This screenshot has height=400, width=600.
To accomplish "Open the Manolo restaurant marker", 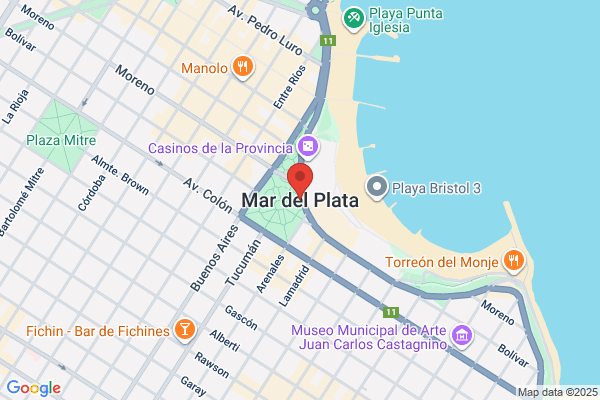I will click(241, 68).
